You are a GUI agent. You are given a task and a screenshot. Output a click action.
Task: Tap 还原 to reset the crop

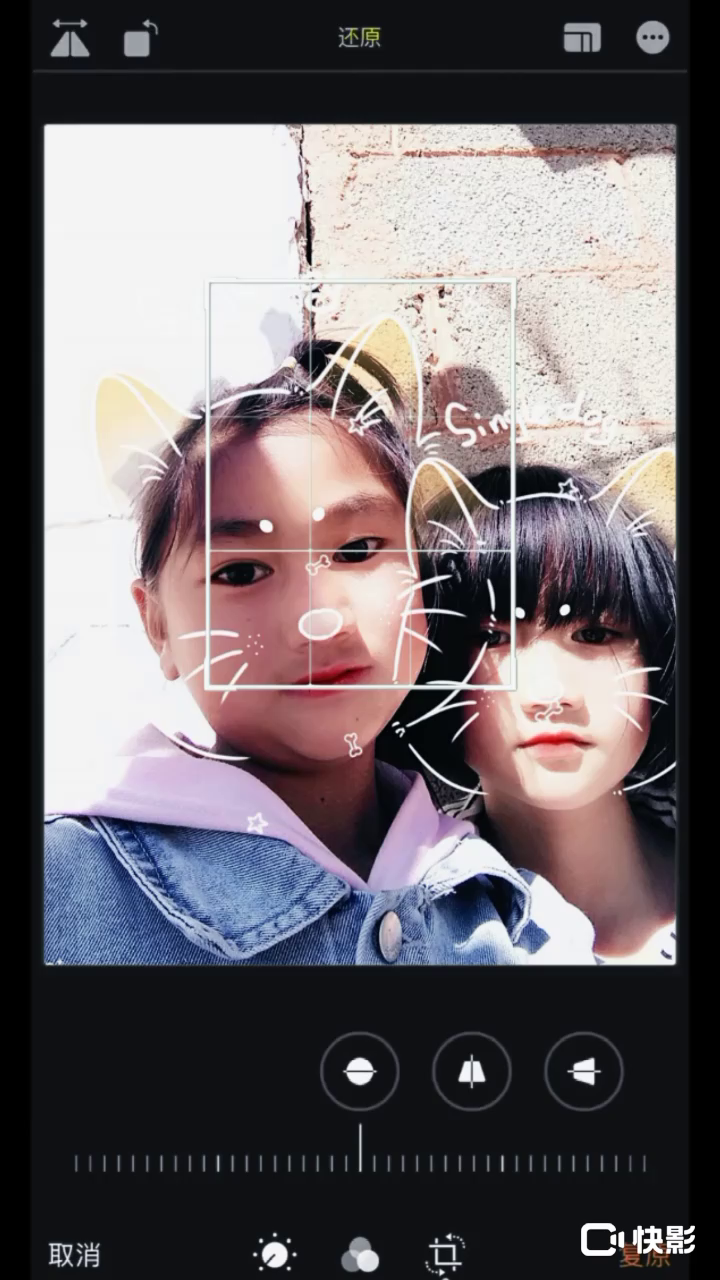click(359, 38)
